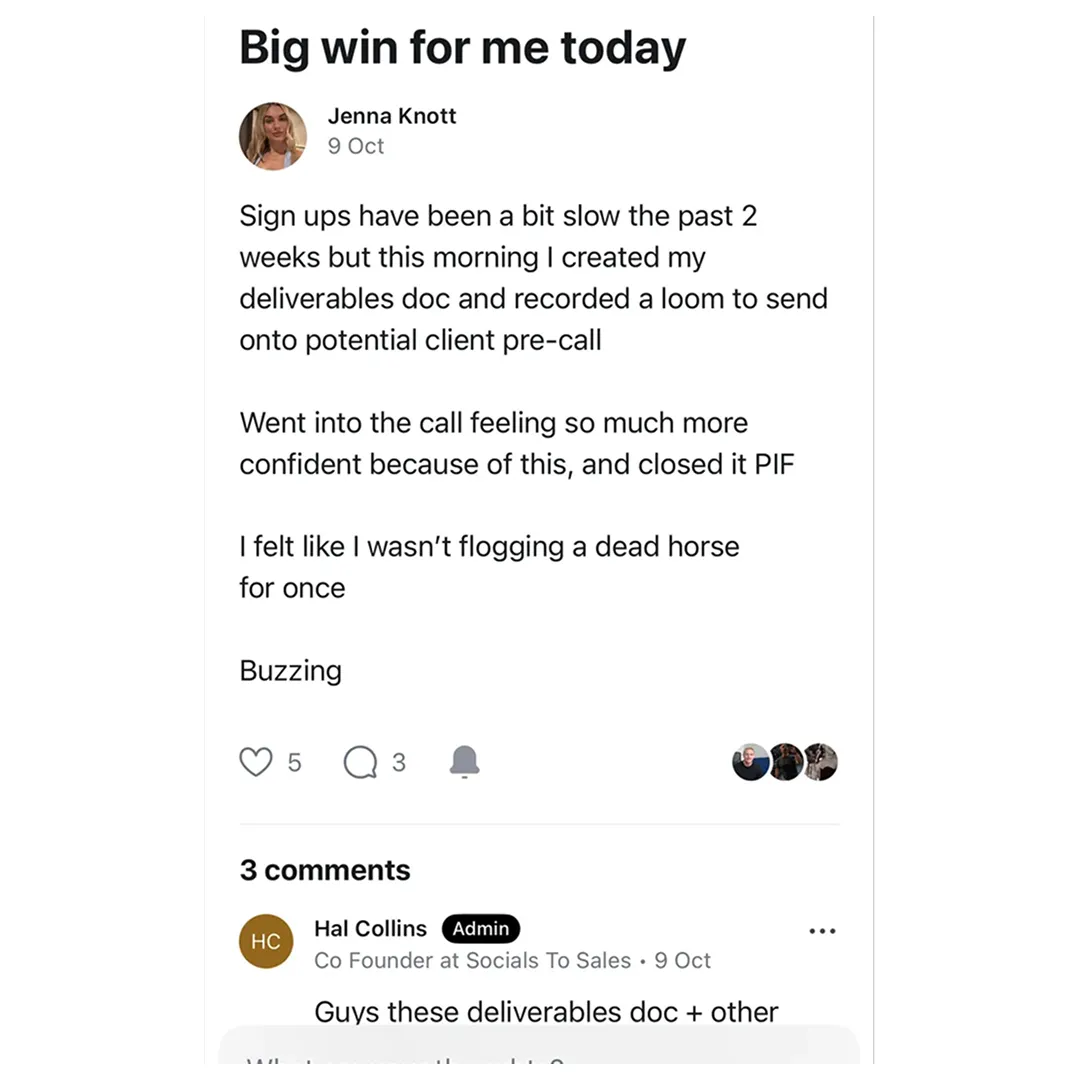Viewport: 1080px width, 1080px height.
Task: Open overflow menu on Hal Collins' comment
Action: pos(822,931)
